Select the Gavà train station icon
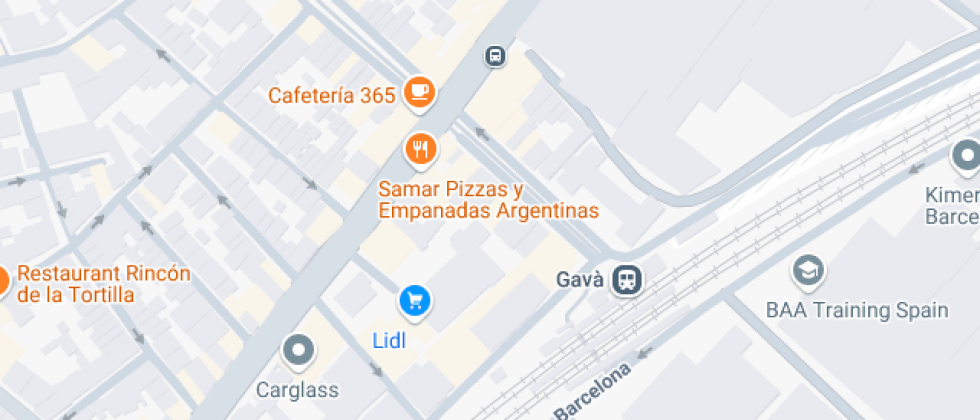The width and height of the screenshot is (980, 420). [627, 279]
